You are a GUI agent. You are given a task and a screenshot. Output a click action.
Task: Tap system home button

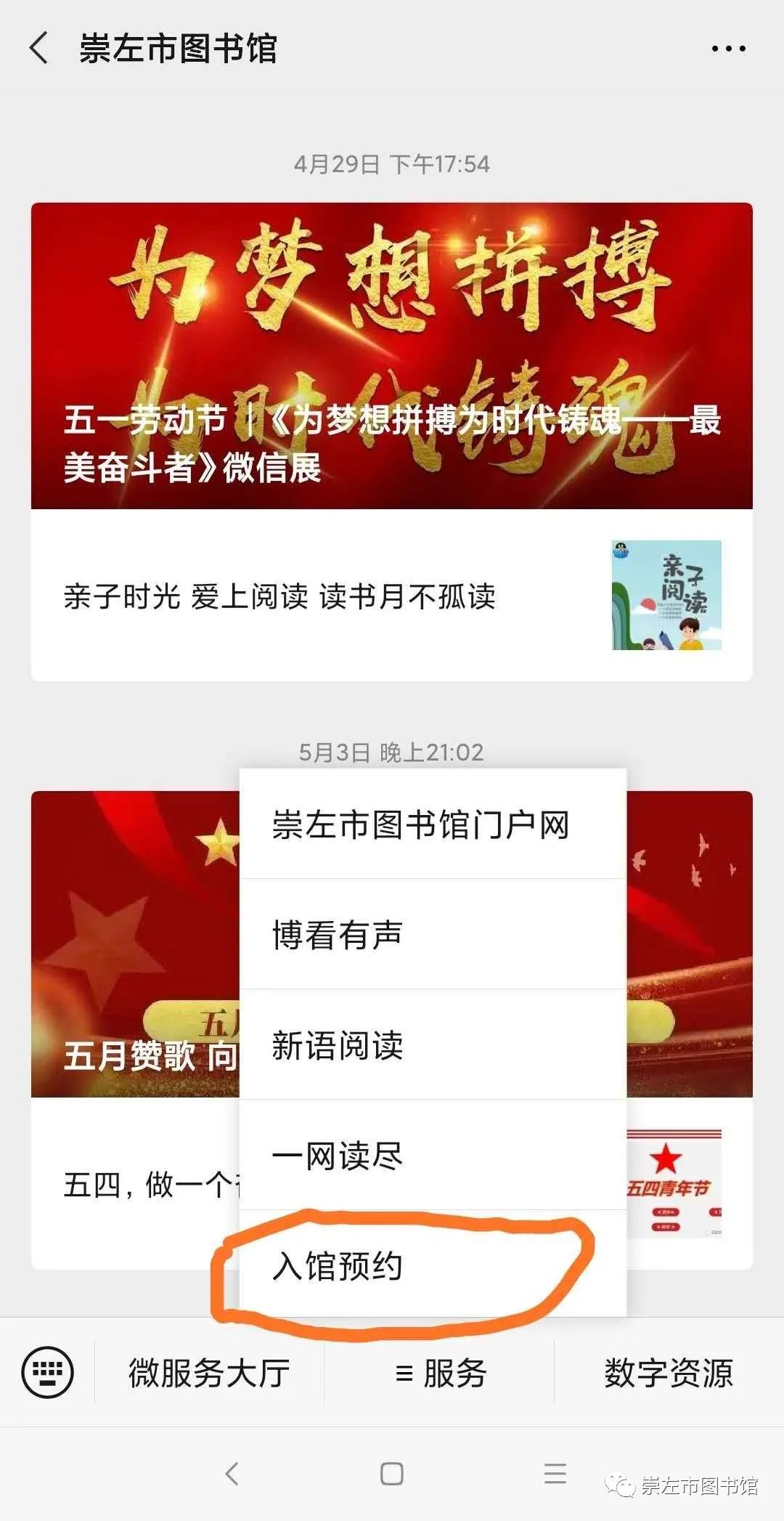tap(391, 1474)
